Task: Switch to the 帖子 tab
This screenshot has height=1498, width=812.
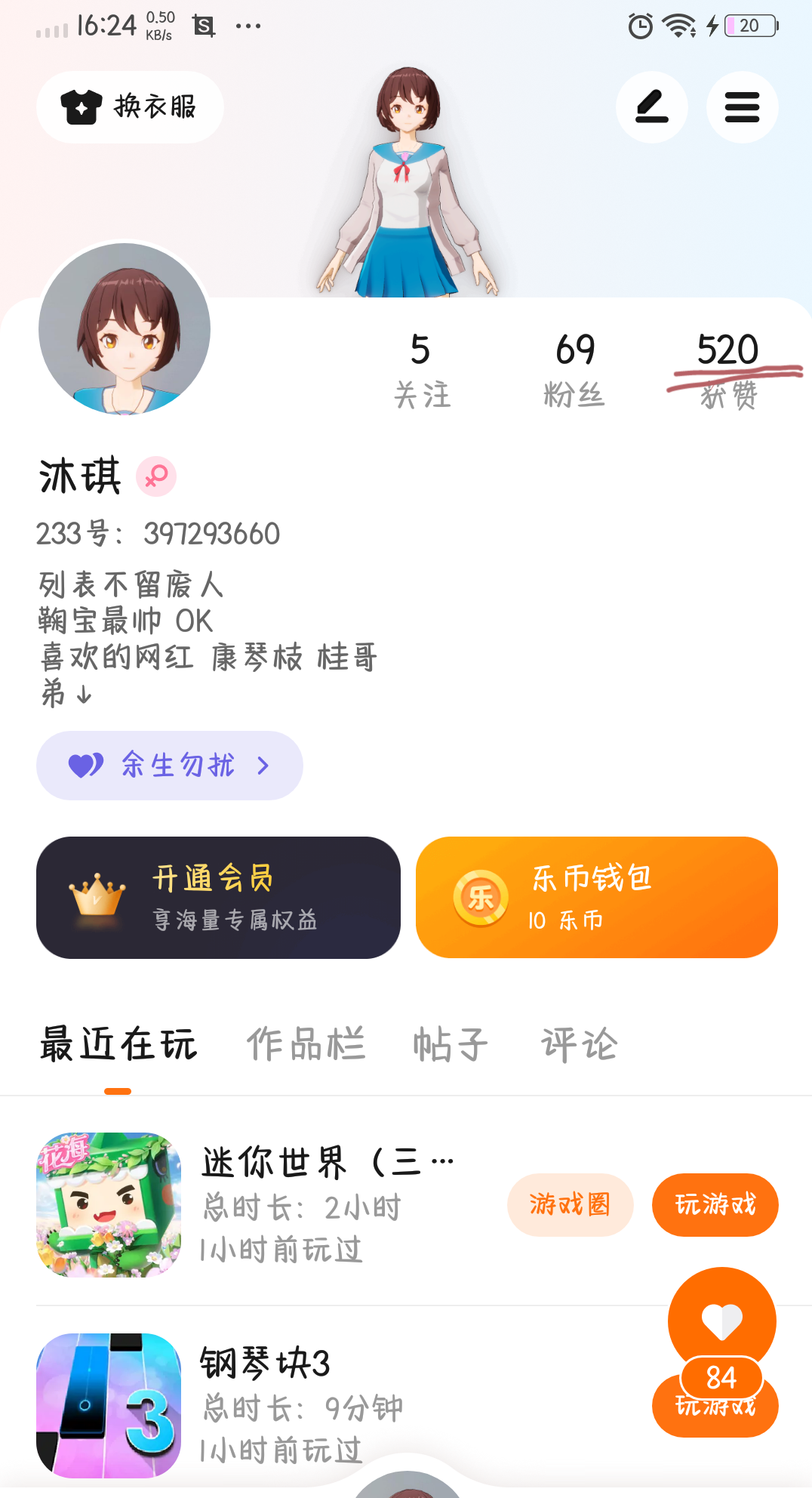Action: coord(451,1045)
